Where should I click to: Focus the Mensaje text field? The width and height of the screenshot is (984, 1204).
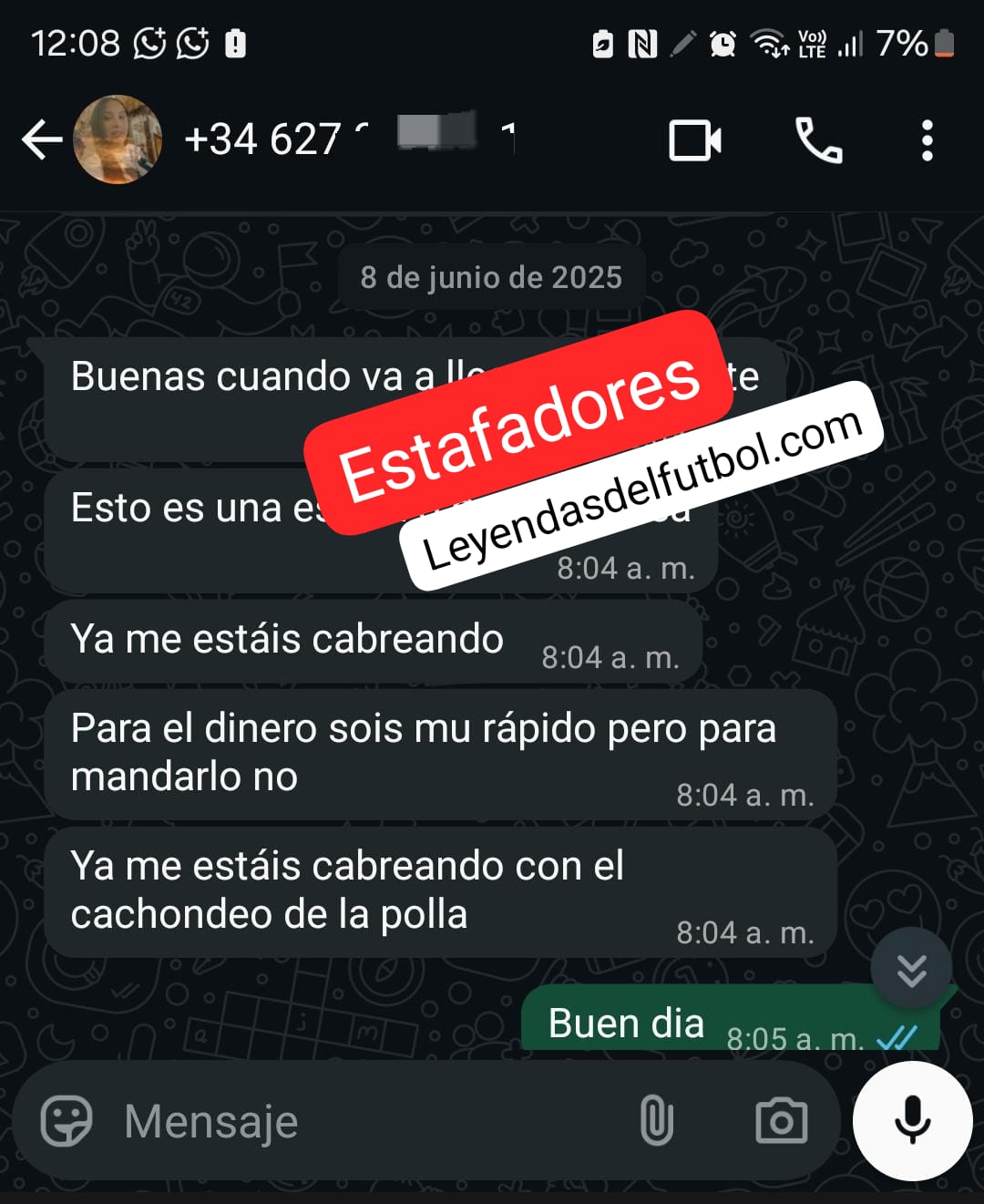pyautogui.click(x=364, y=1121)
